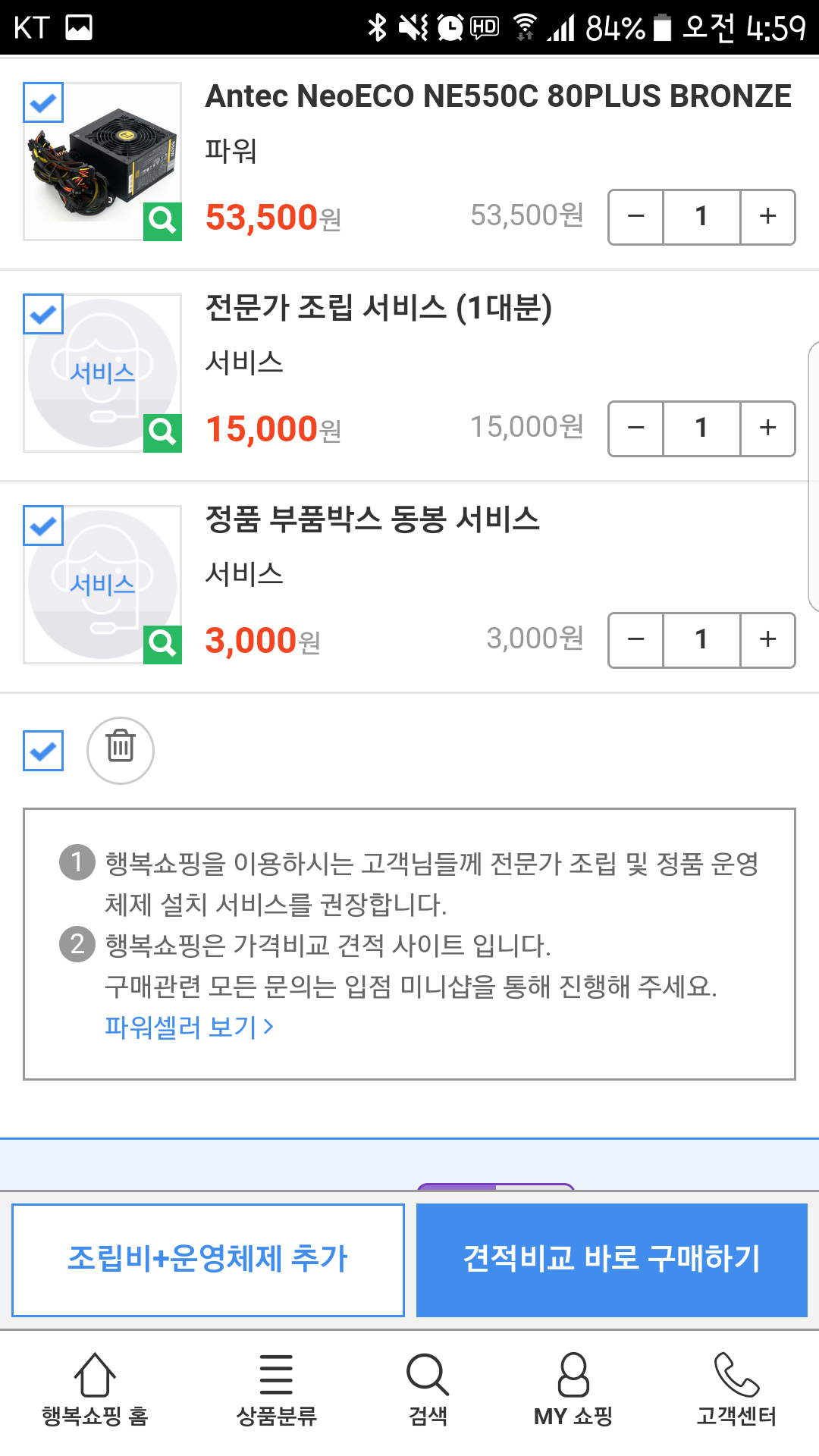This screenshot has height=1456, width=819.
Task: Increase quantity of Antec NeoECO power supply
Action: pyautogui.click(x=767, y=217)
